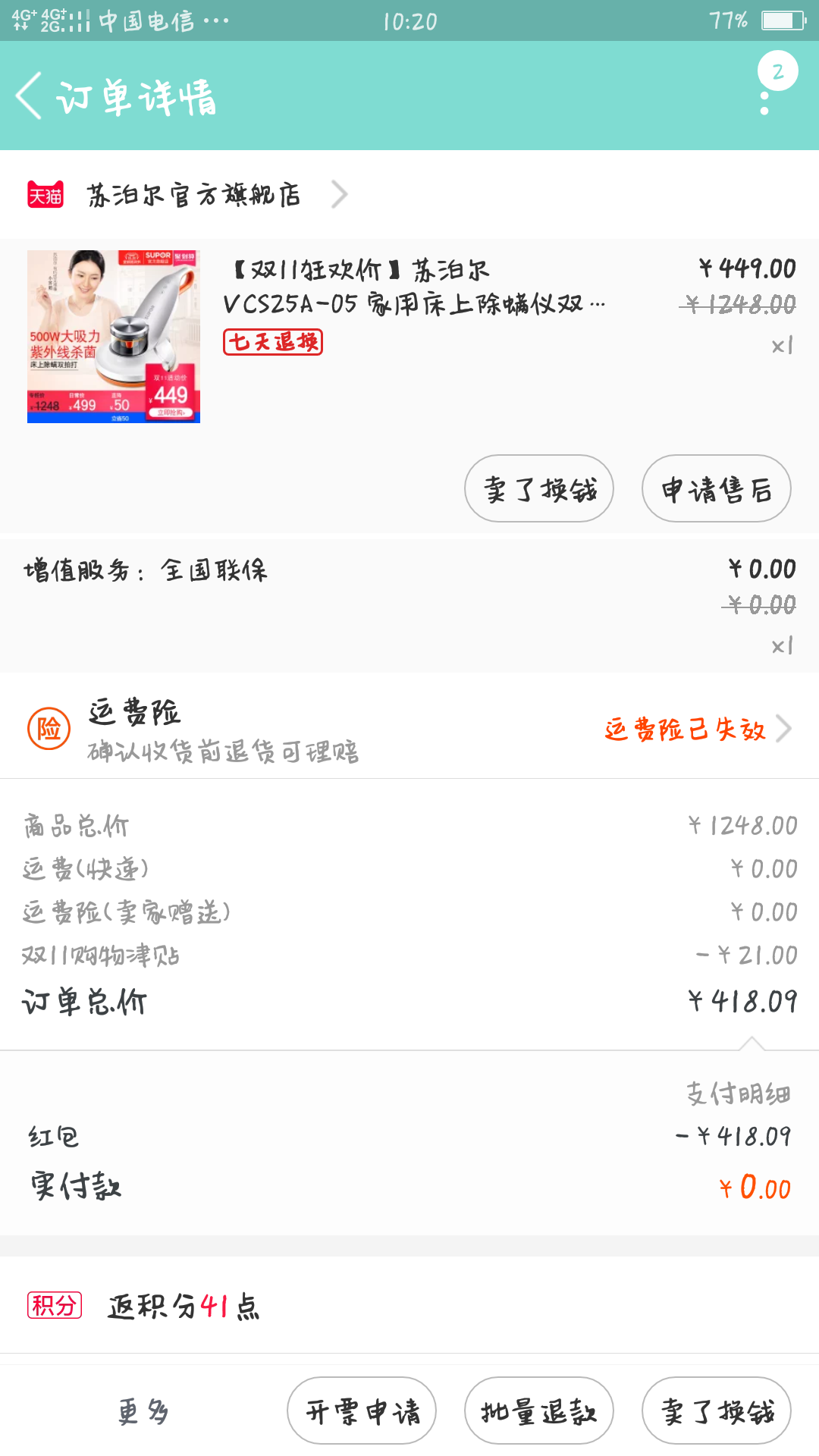
Task: Tap 卖了换钱 under the product
Action: [x=539, y=488]
